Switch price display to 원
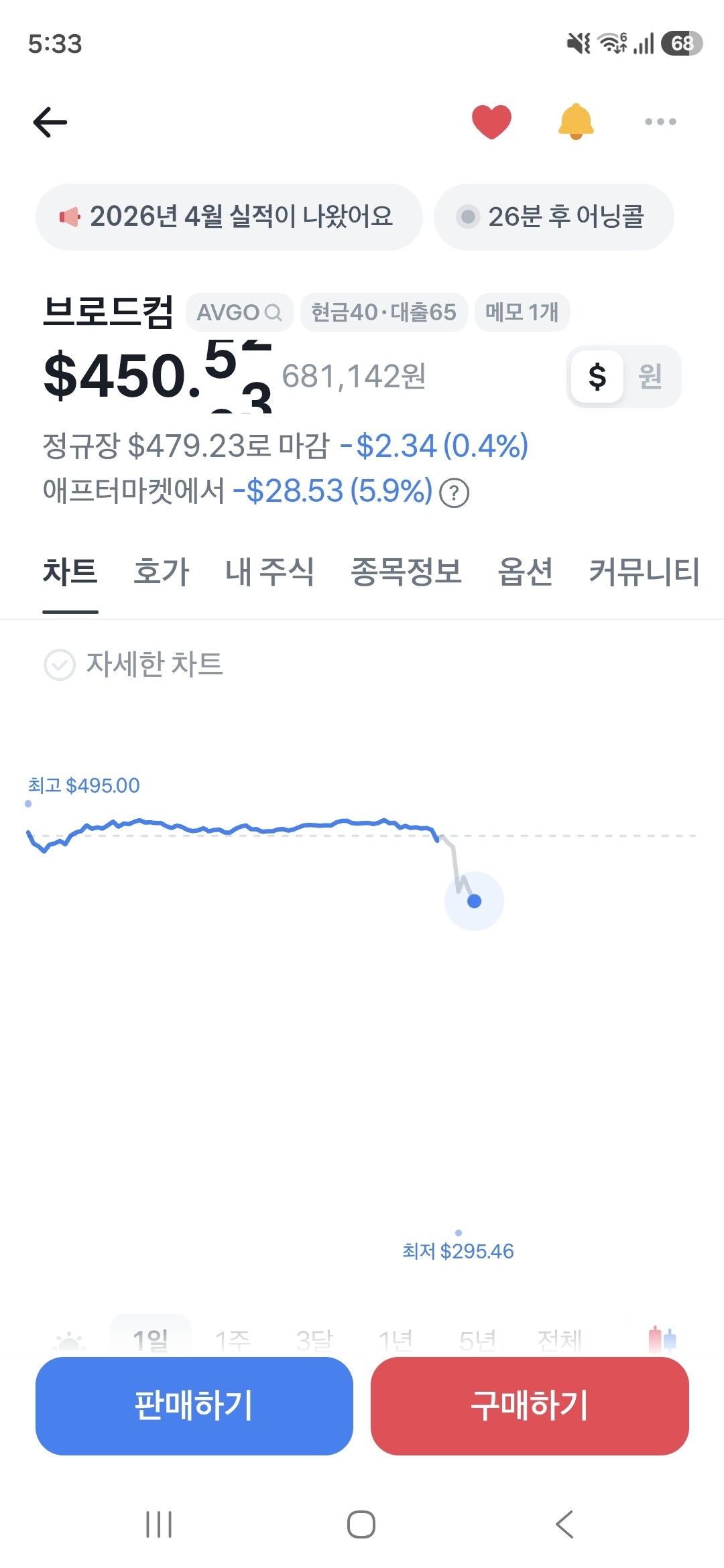Image resolution: width=724 pixels, height=1568 pixels. pyautogui.click(x=650, y=377)
